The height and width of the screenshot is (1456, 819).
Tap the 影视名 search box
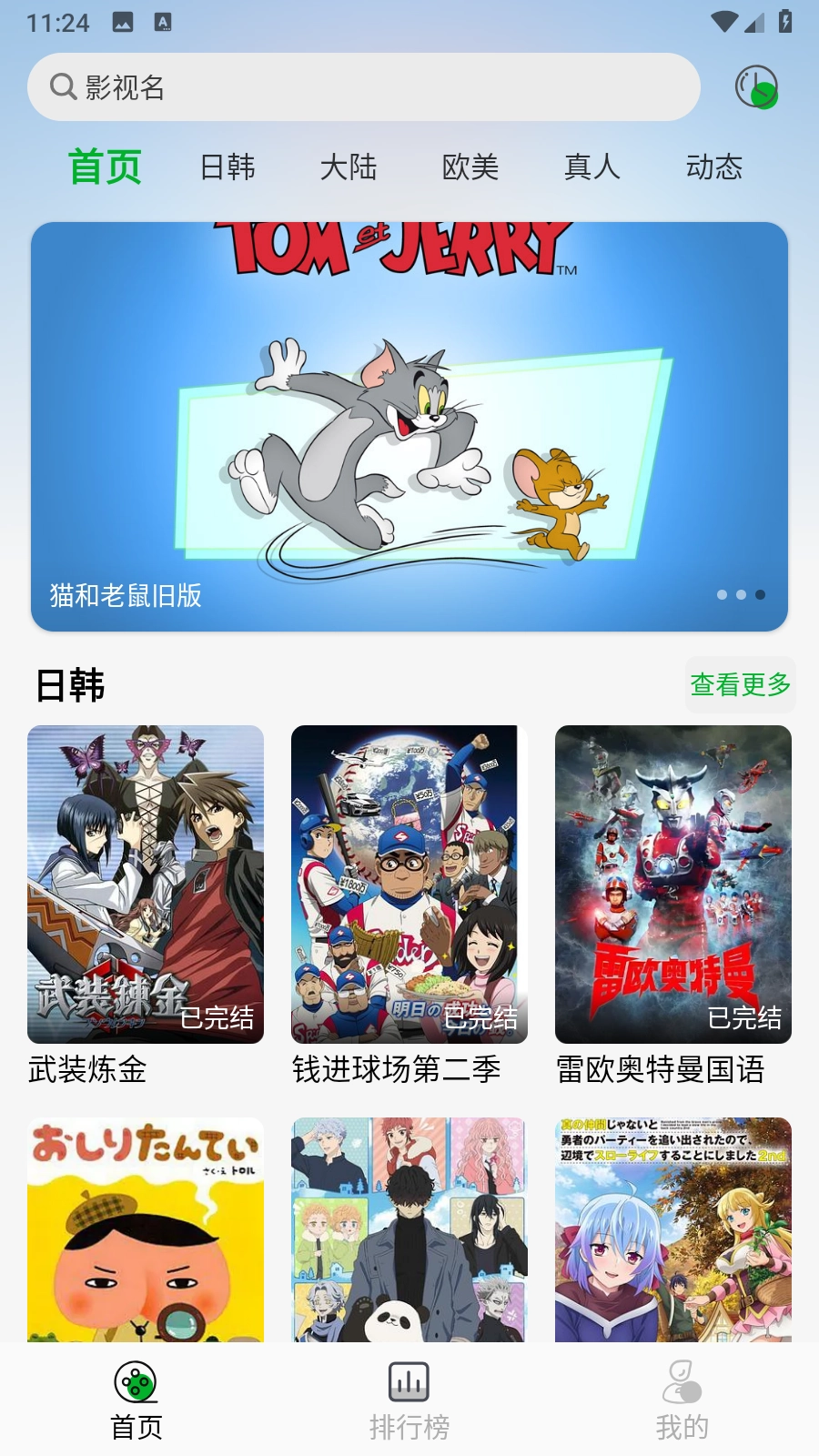coord(364,87)
